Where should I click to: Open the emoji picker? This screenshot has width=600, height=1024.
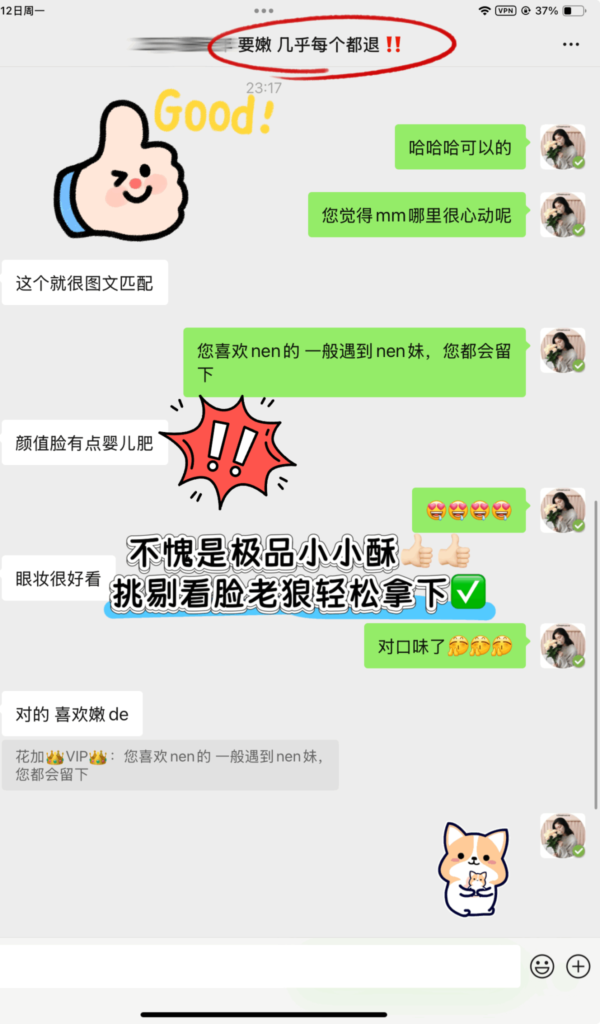(x=542, y=966)
